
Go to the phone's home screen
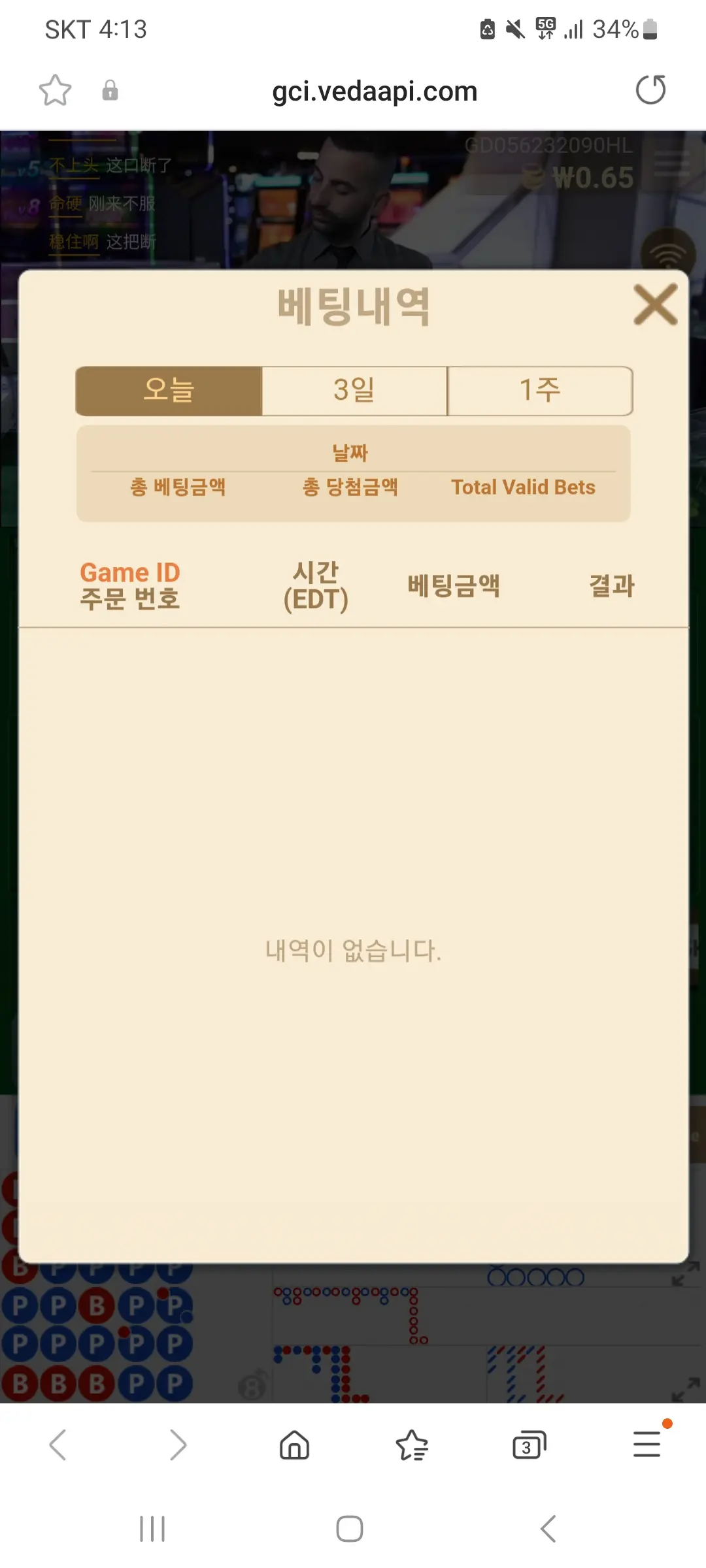[x=350, y=1529]
